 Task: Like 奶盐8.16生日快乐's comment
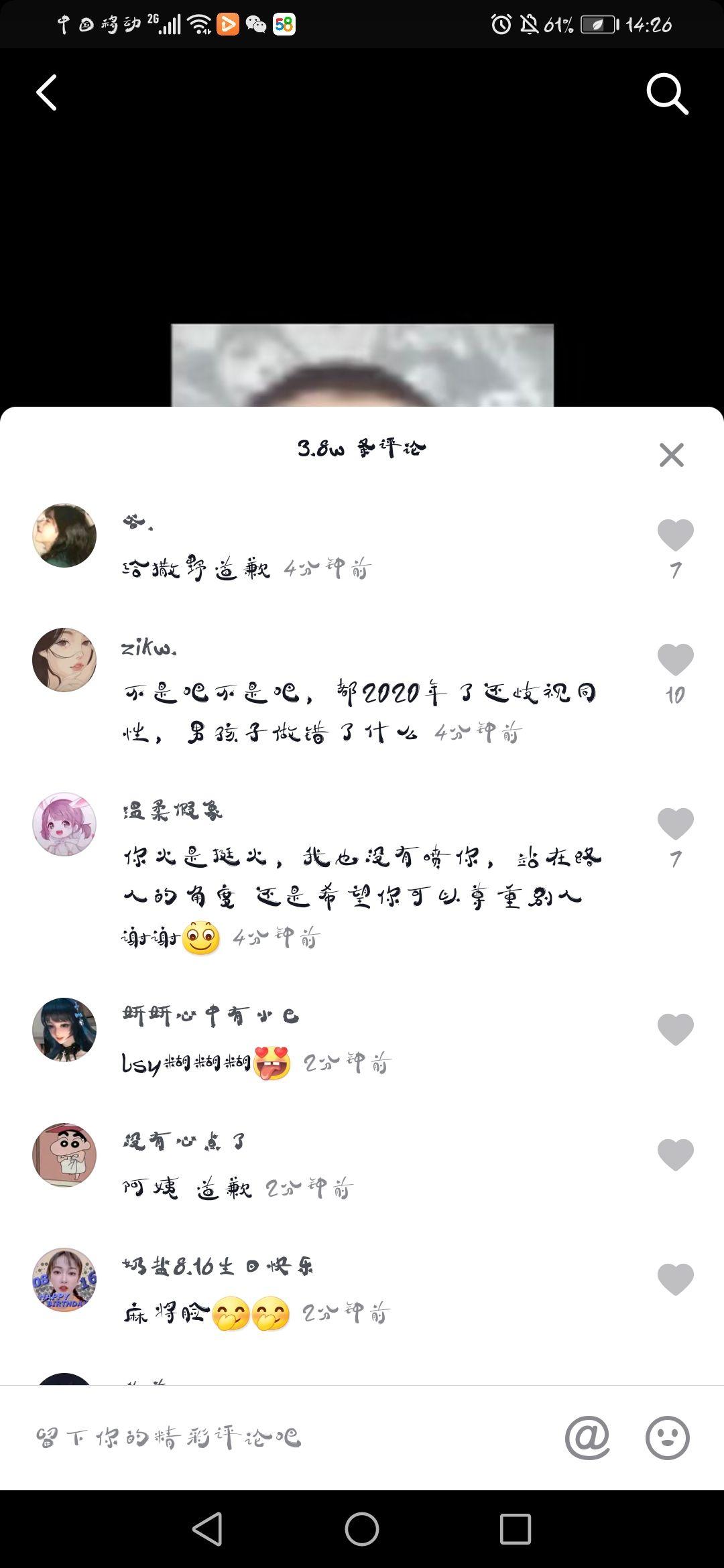[x=675, y=1279]
